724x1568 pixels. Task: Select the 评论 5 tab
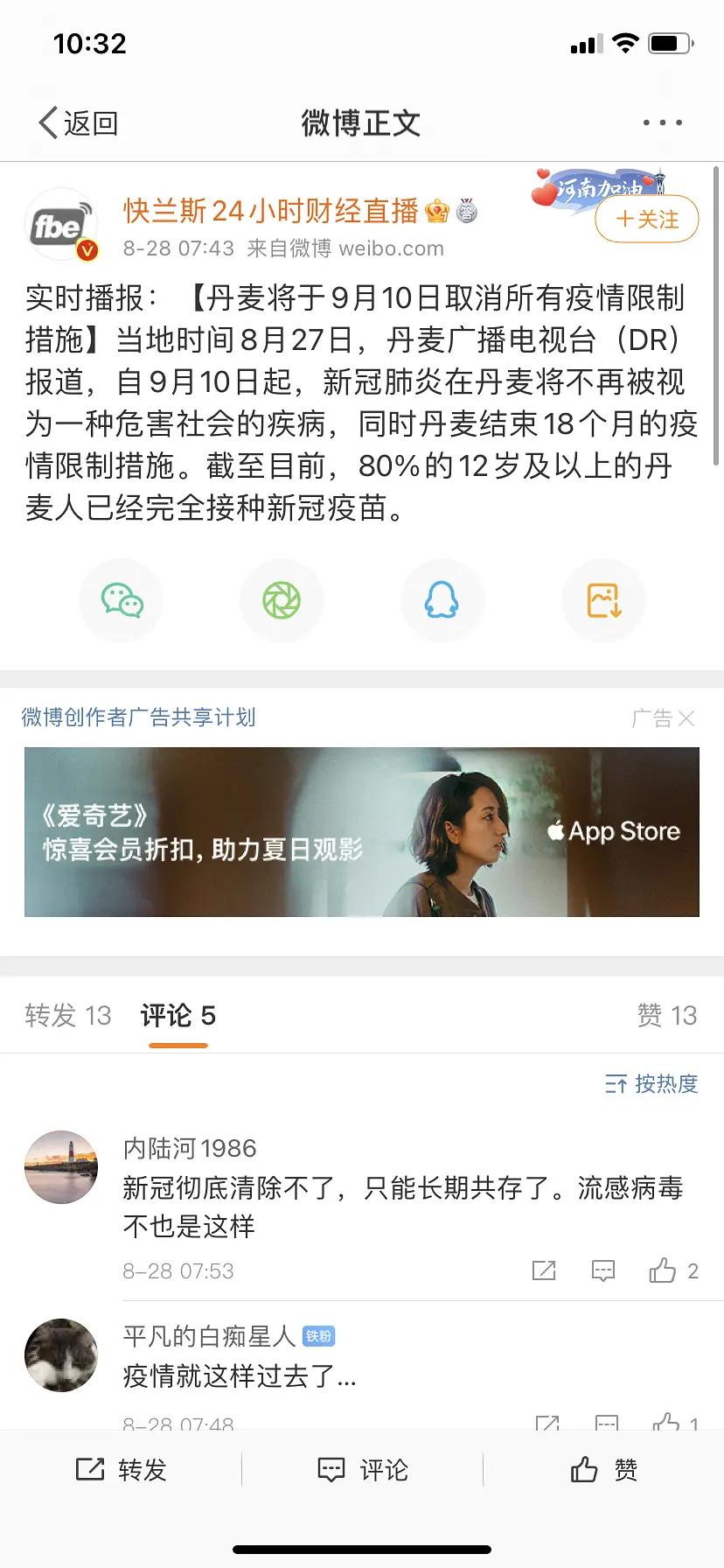178,1016
